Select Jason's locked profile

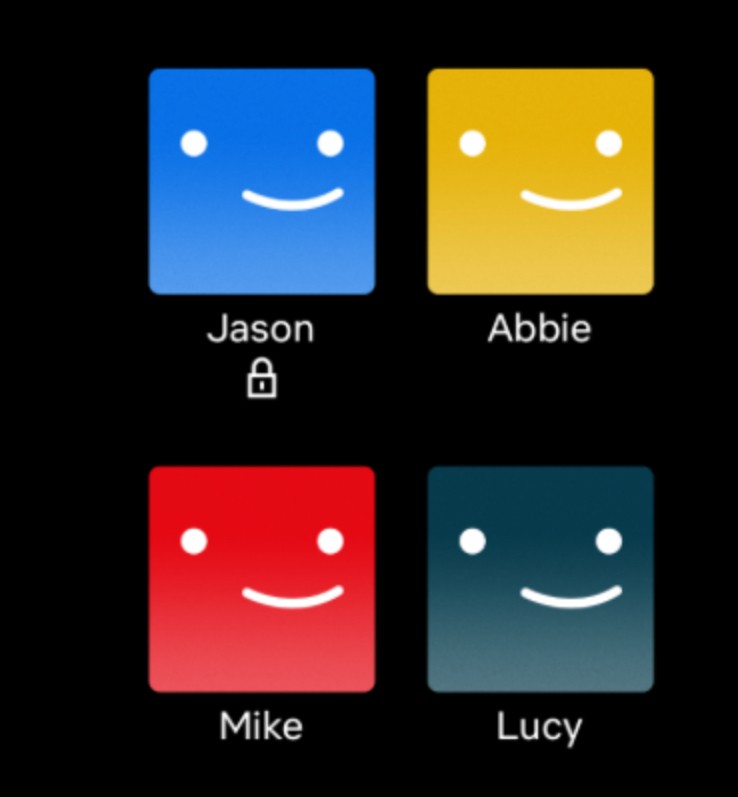pos(262,182)
